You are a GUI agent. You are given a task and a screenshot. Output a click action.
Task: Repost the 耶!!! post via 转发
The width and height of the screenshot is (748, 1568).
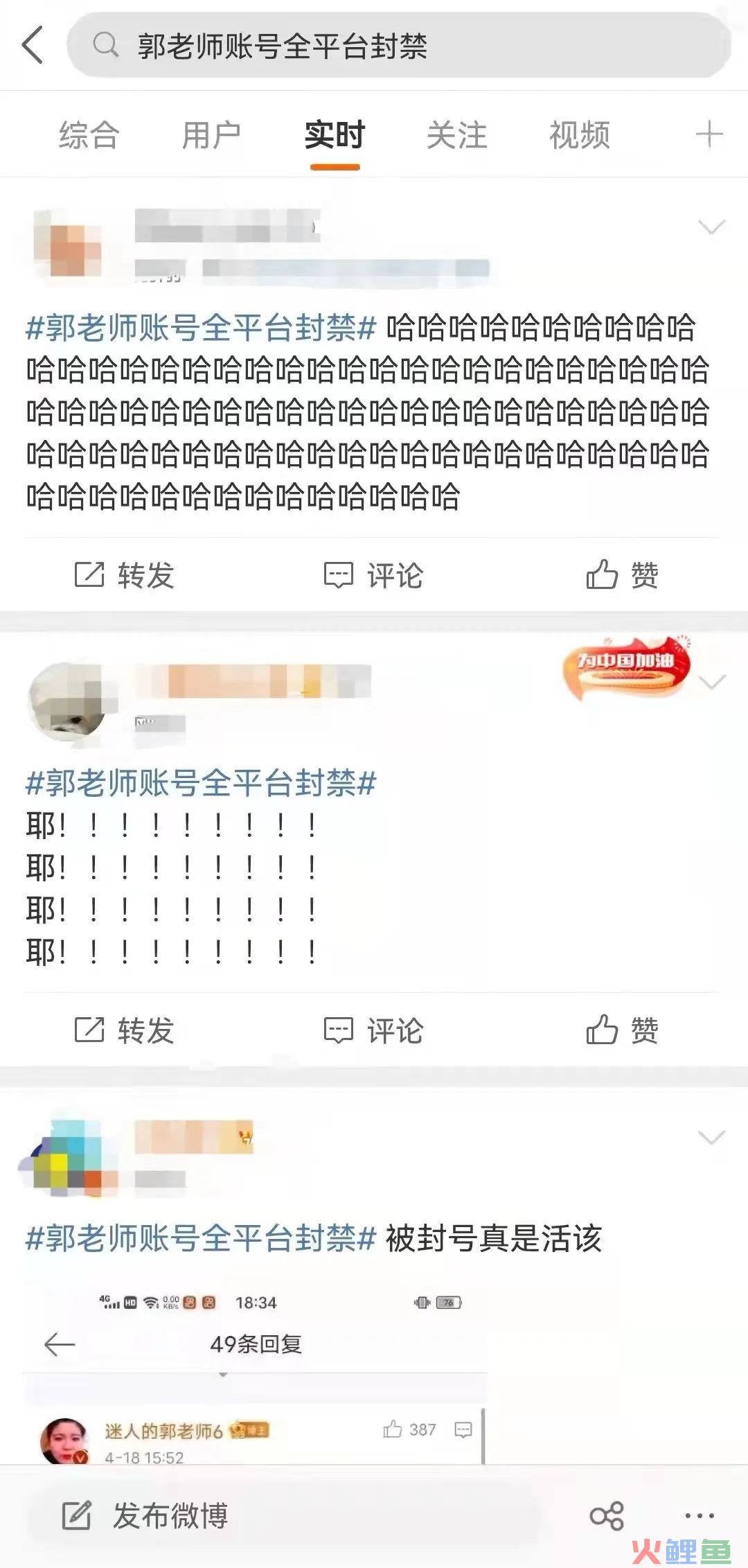[x=125, y=1030]
